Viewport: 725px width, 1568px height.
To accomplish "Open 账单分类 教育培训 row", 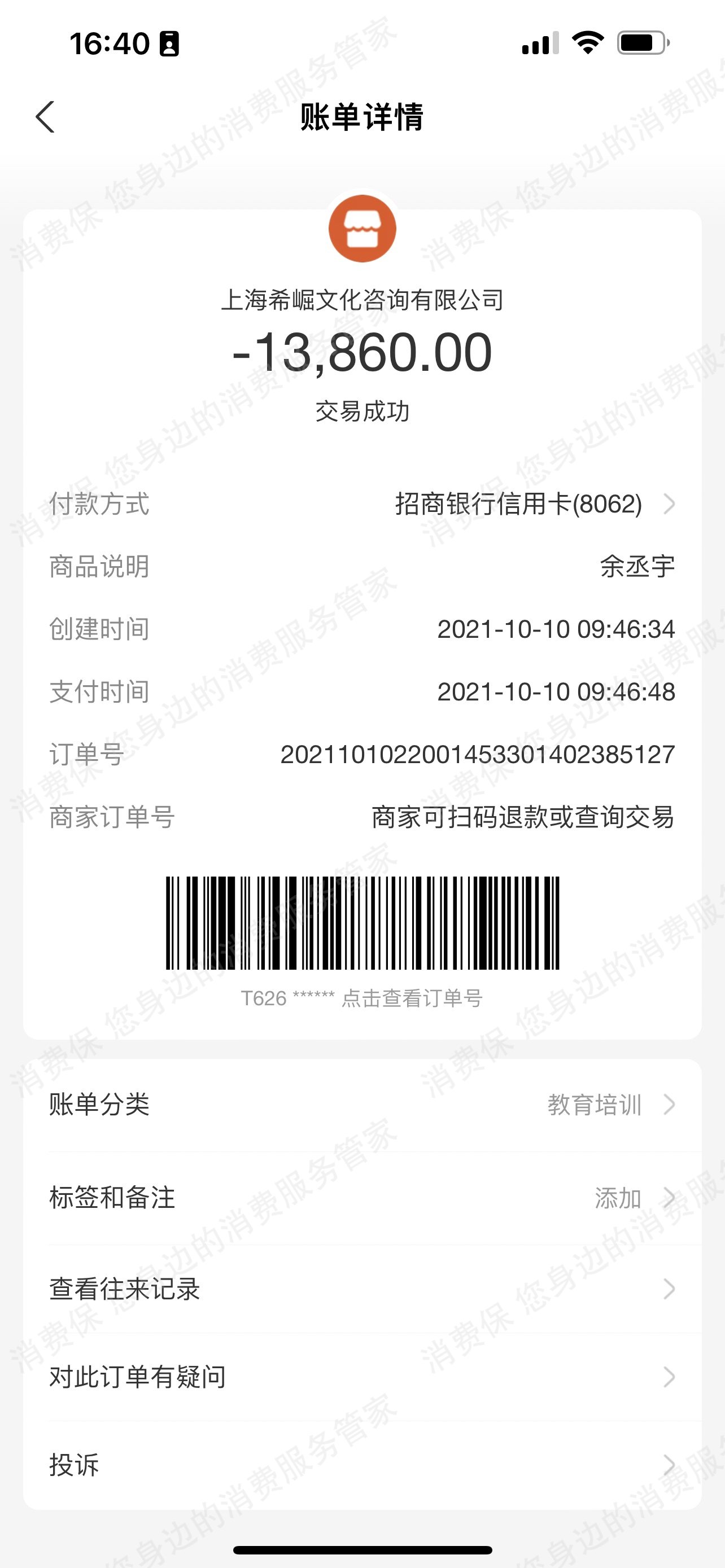I will pos(362,1104).
